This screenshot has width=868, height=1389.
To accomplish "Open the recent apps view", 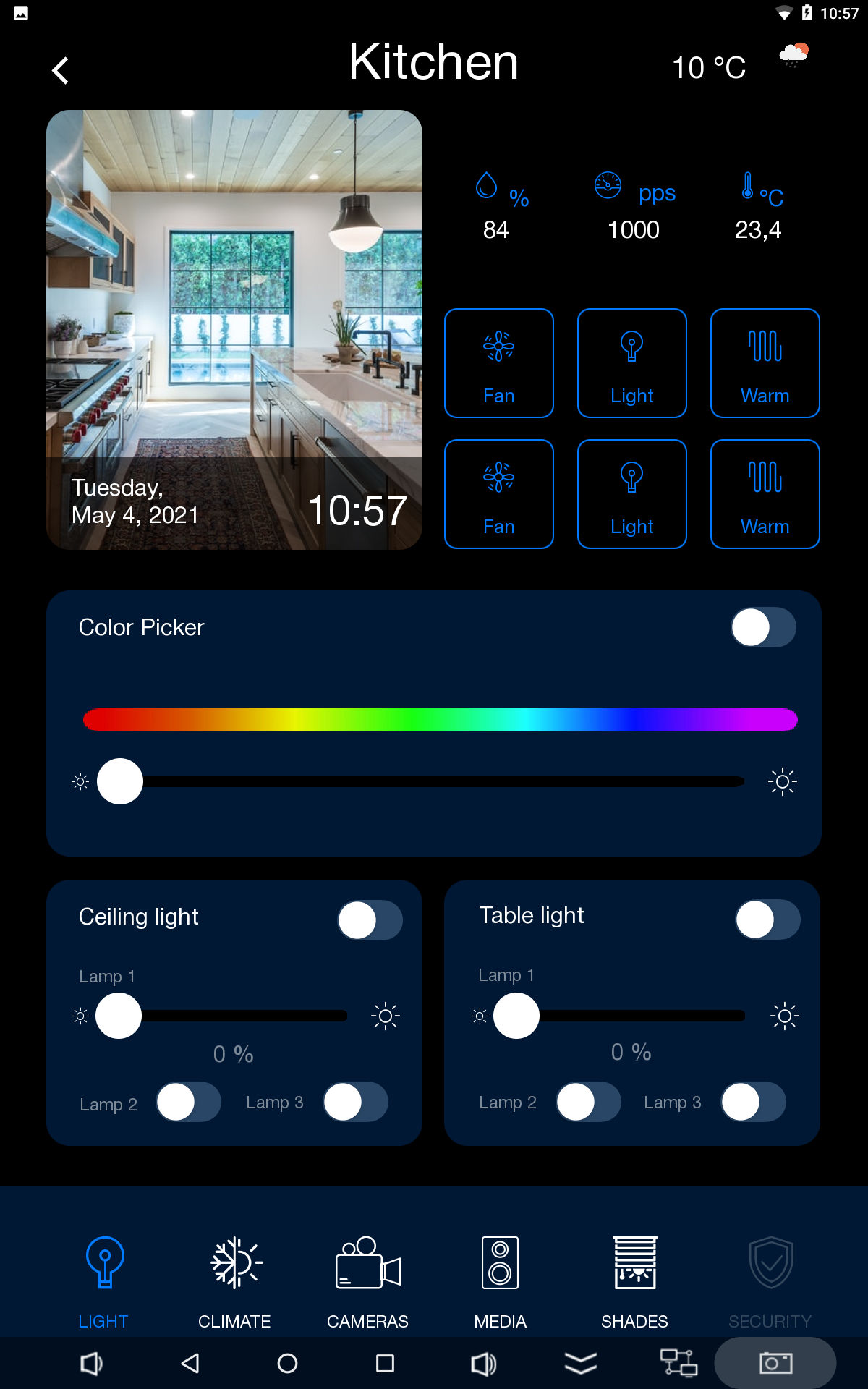I will tap(385, 1364).
